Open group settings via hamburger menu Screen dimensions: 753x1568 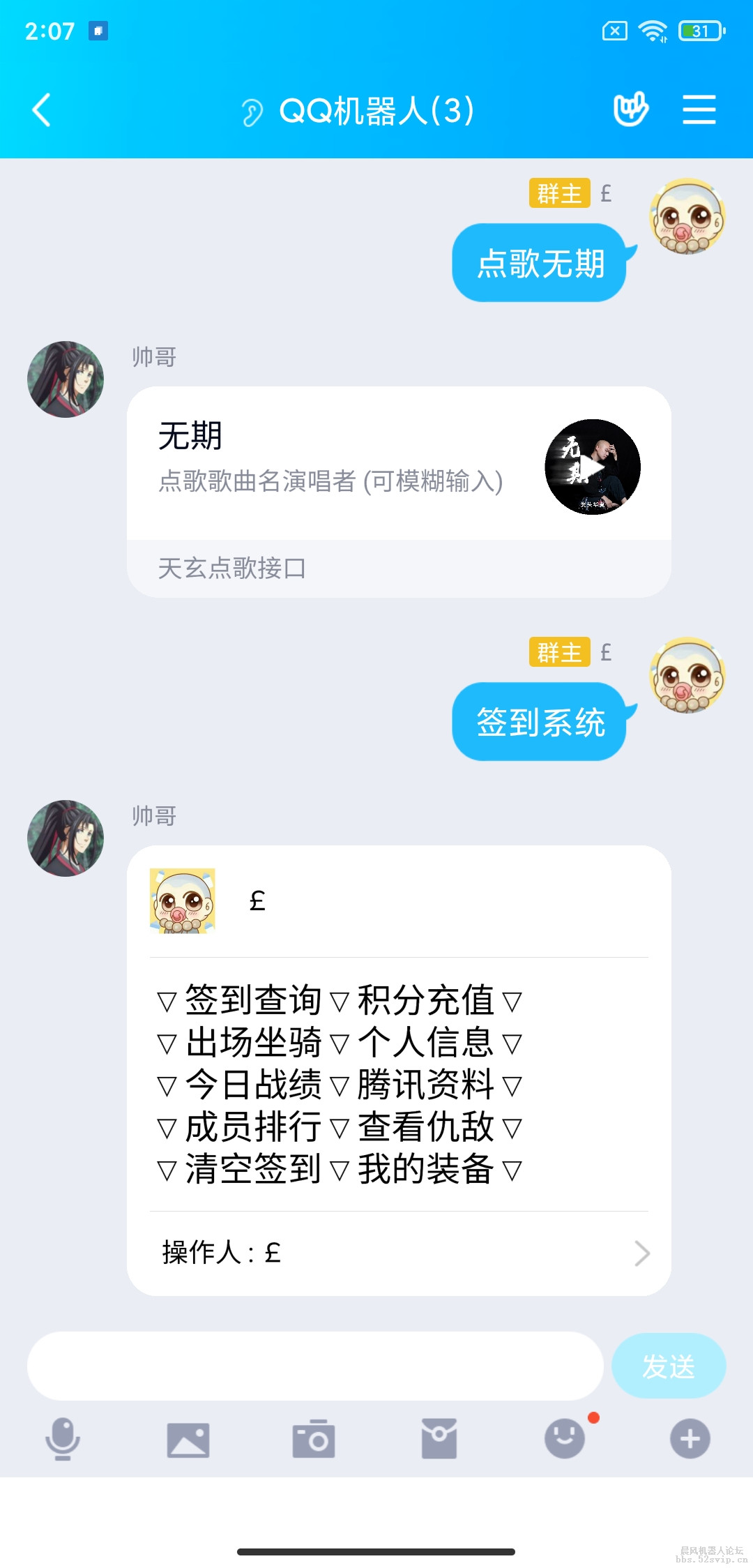(699, 110)
